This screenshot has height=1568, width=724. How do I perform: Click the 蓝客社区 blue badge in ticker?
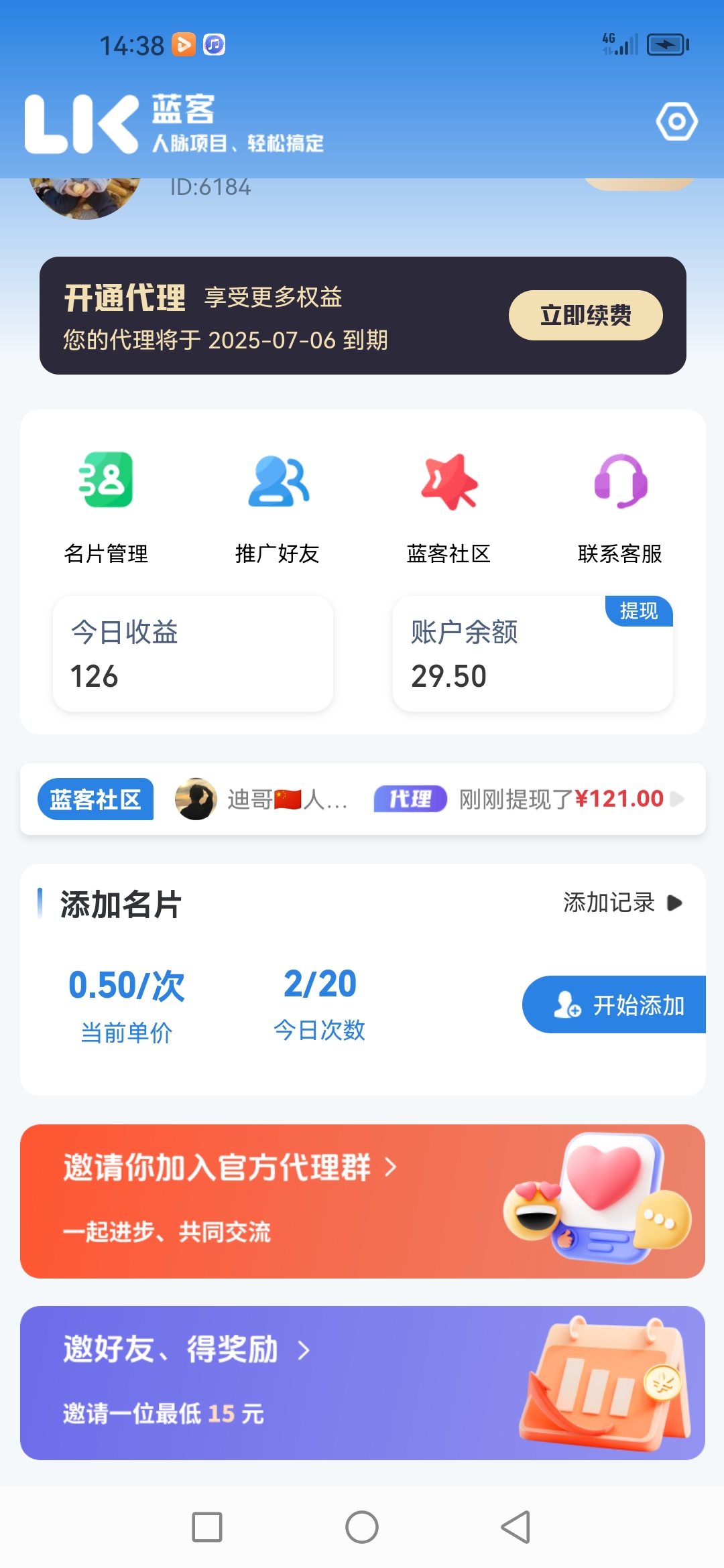95,799
